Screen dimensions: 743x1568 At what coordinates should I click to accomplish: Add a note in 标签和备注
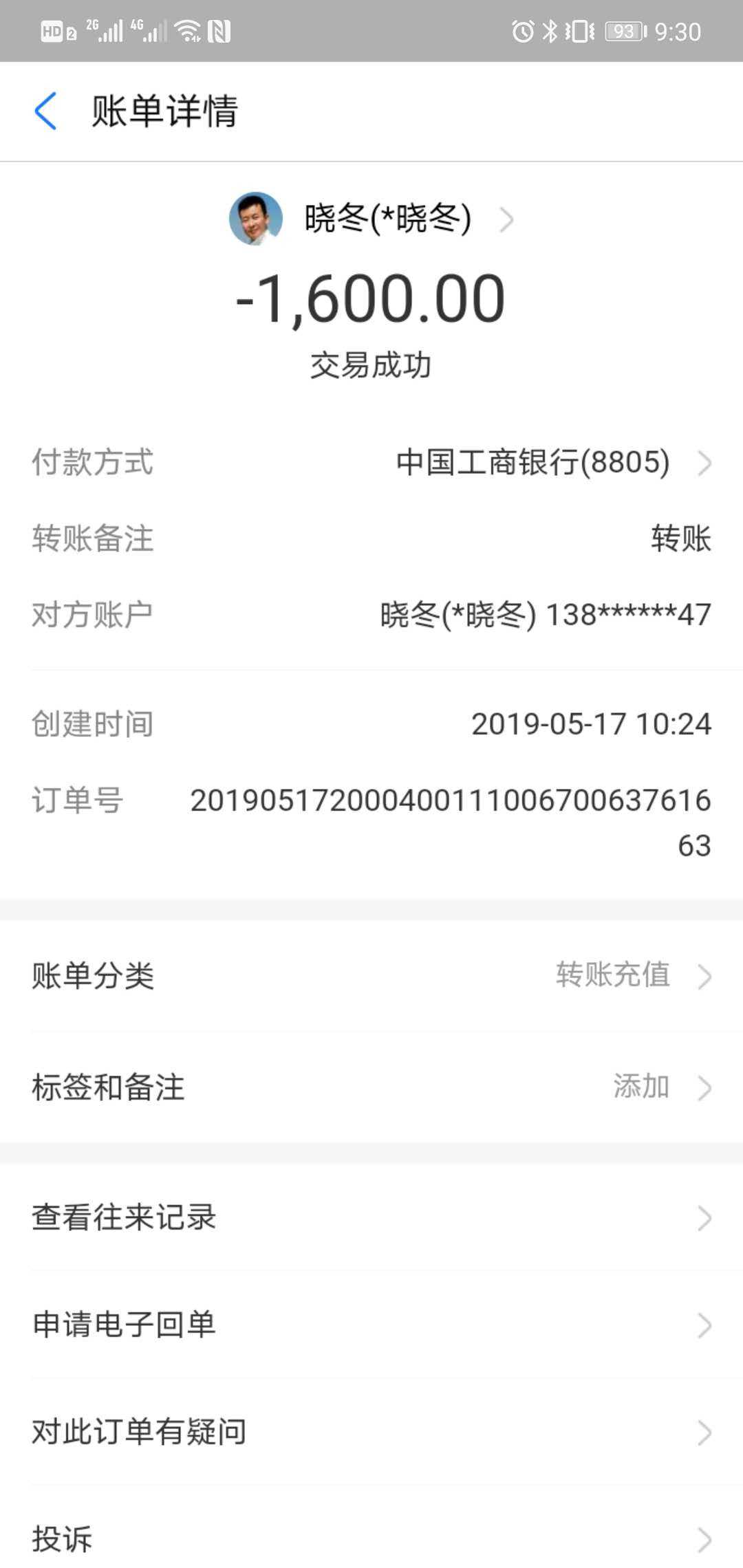click(x=371, y=1087)
